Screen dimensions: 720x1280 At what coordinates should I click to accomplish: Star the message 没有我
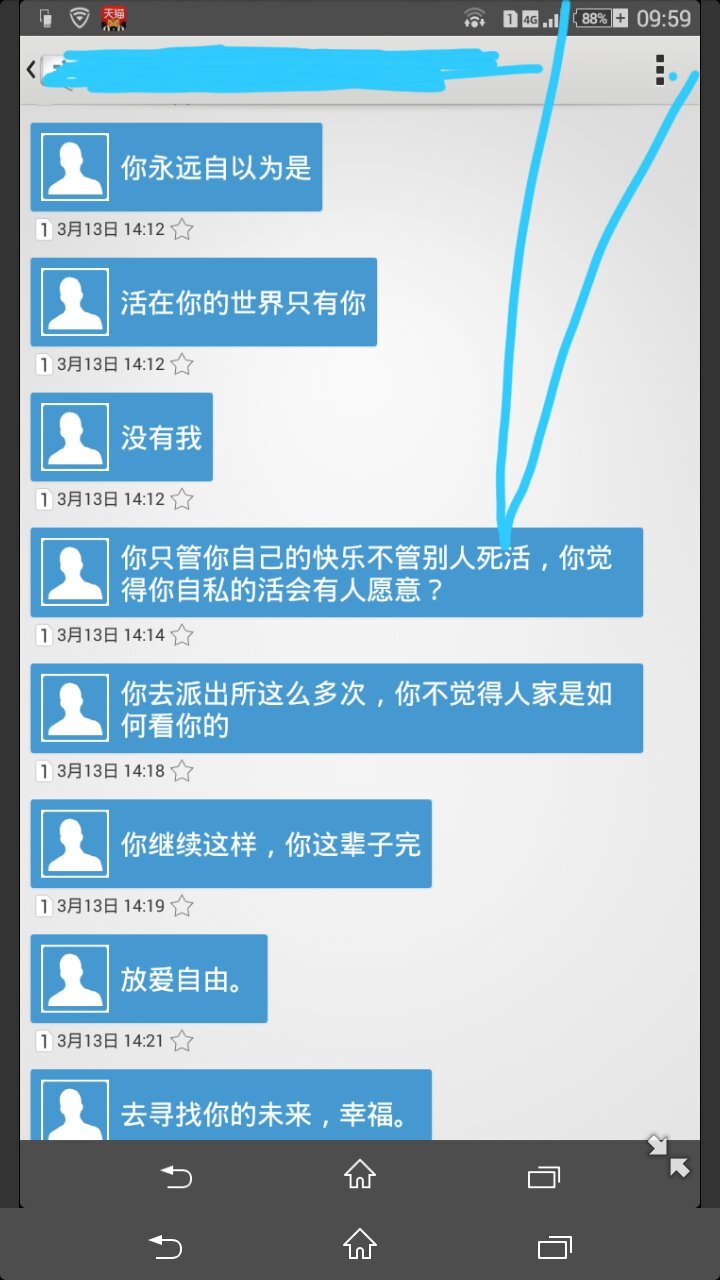point(181,499)
